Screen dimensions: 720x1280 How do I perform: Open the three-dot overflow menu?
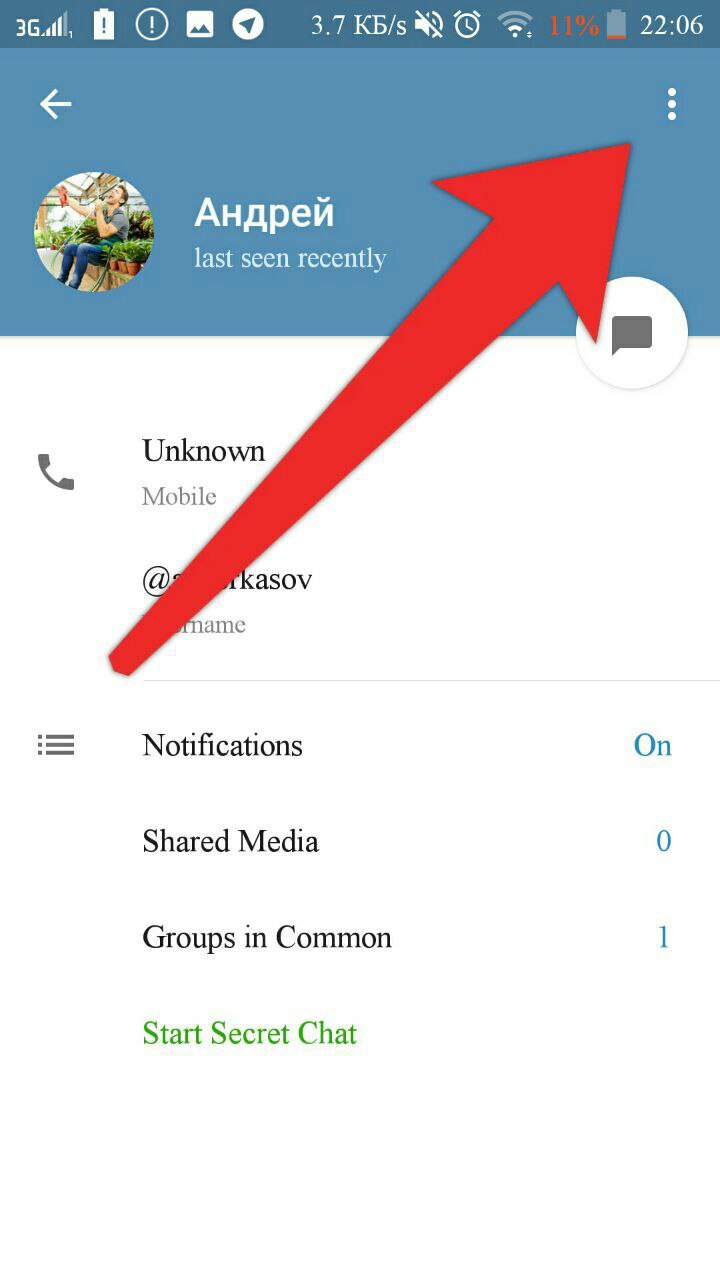671,104
